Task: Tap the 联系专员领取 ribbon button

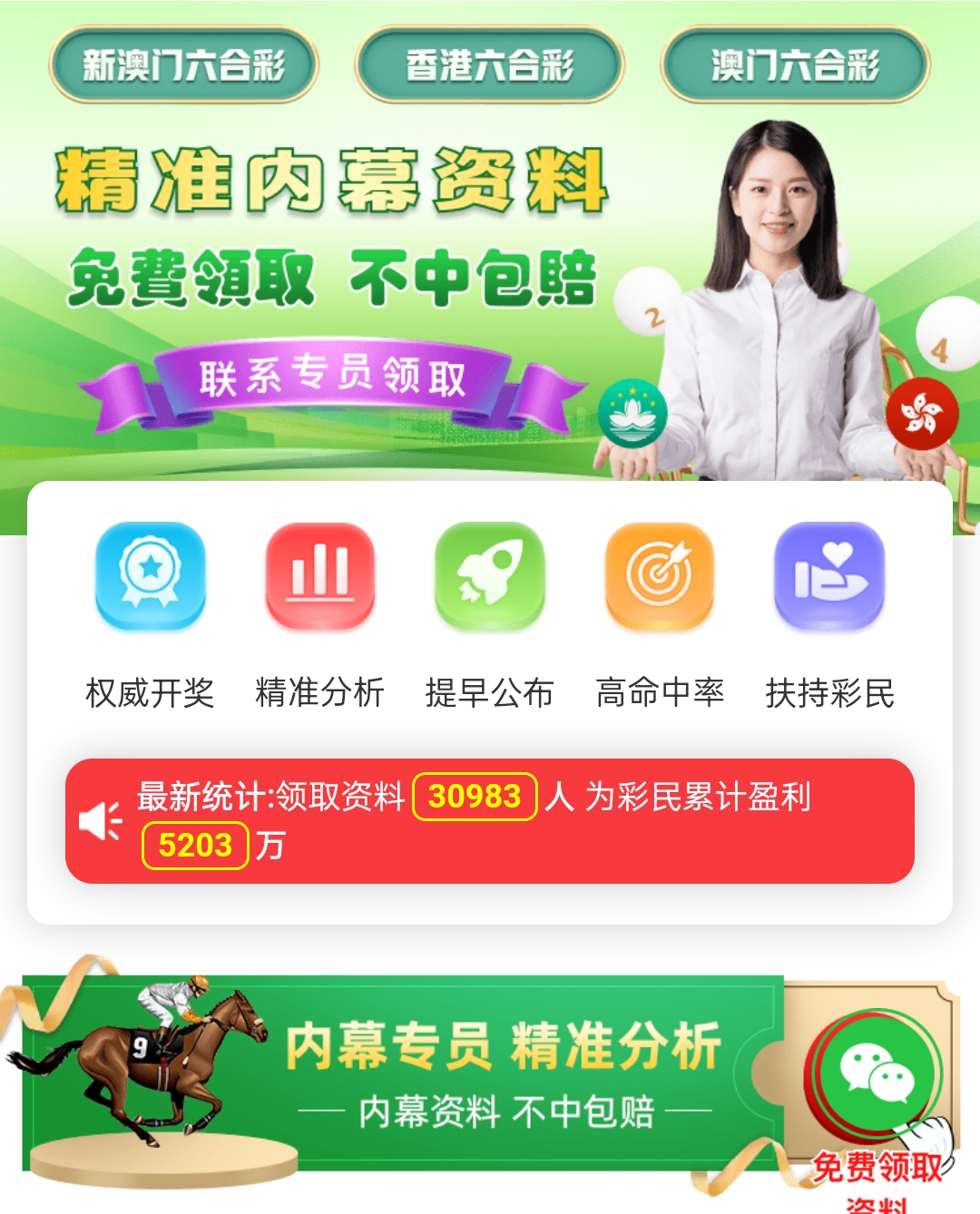Action: tap(332, 377)
